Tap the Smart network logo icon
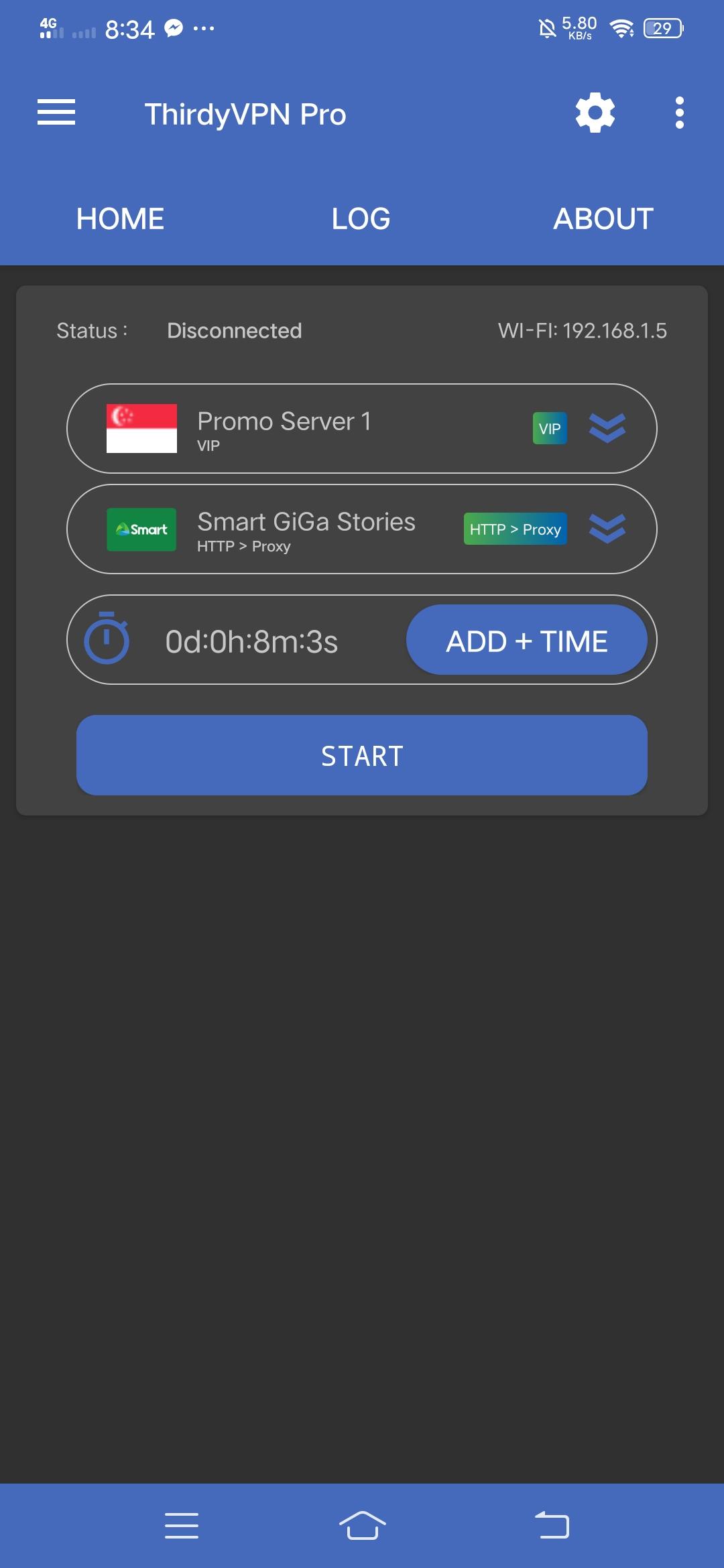 [141, 529]
